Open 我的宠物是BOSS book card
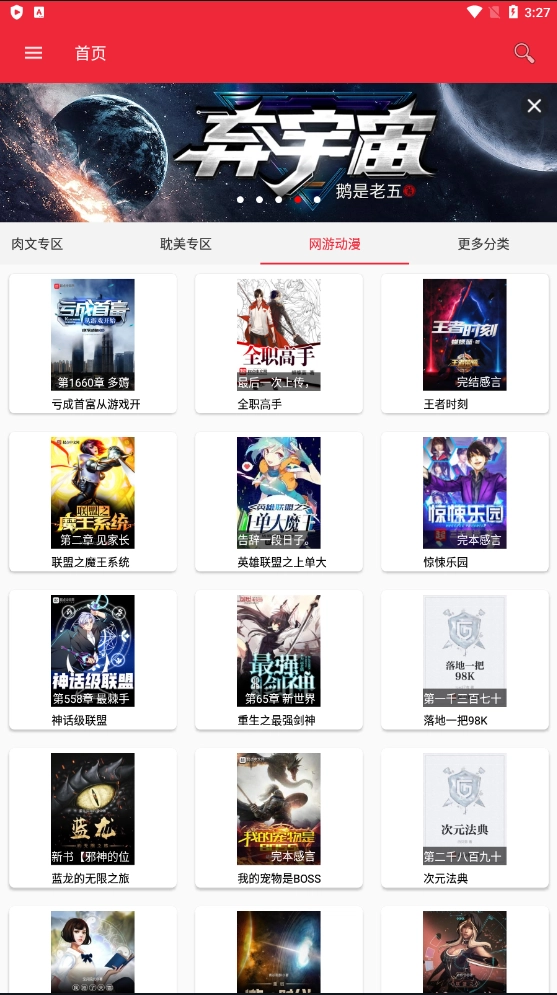This screenshot has width=557, height=995. 278,817
